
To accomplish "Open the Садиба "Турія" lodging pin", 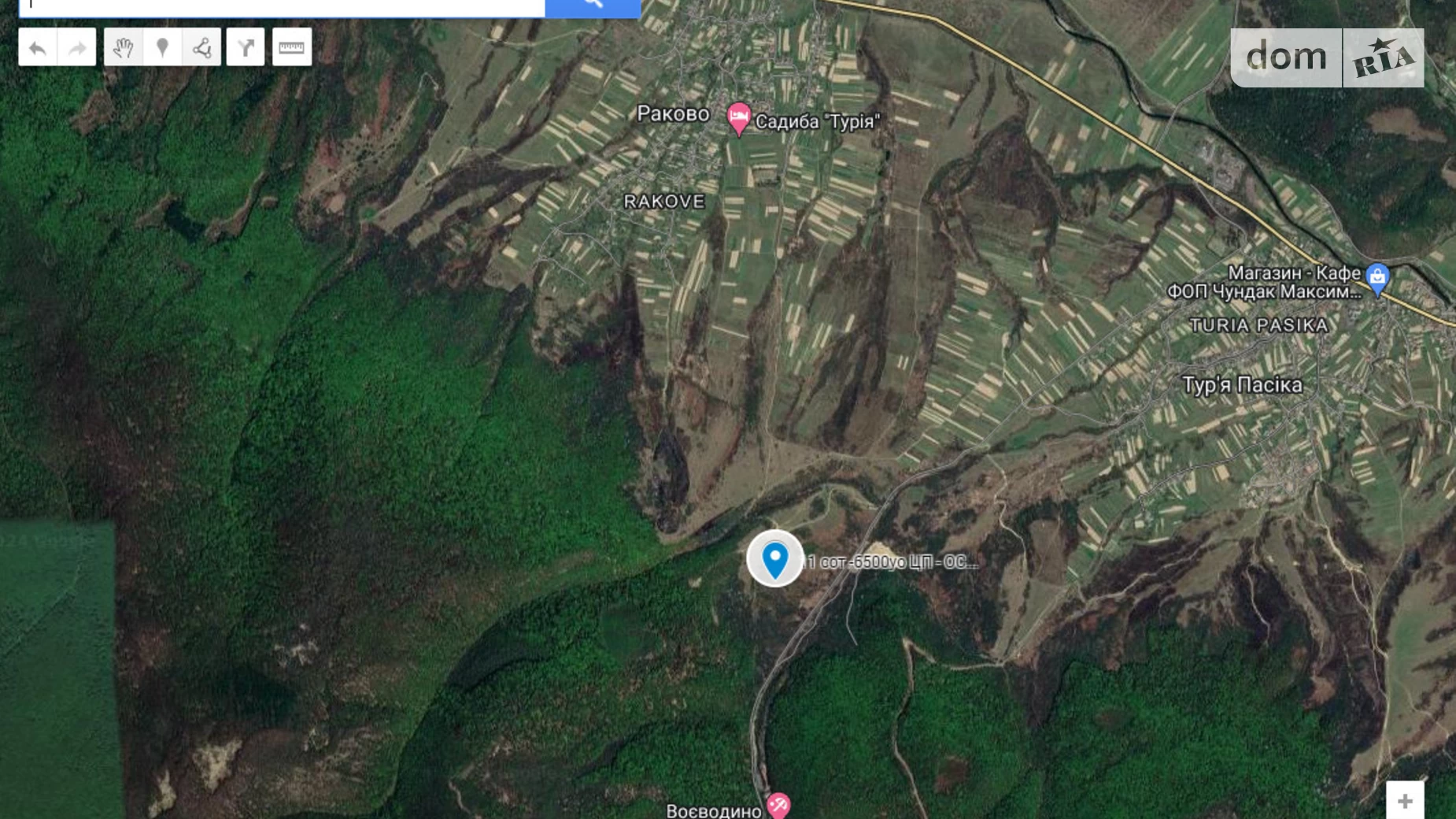I will coord(738,119).
